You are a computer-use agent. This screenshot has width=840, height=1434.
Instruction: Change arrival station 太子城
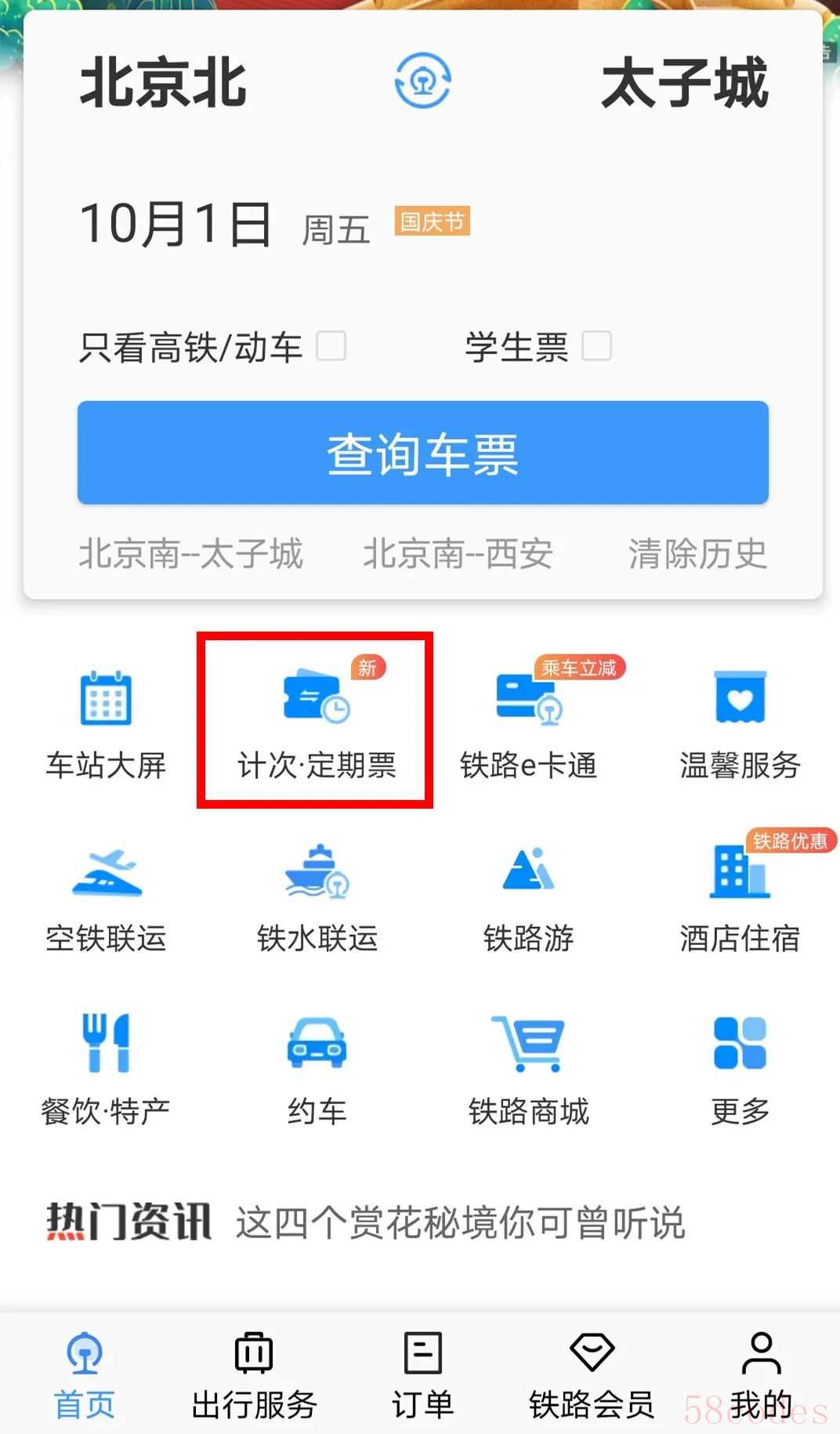pyautogui.click(x=684, y=83)
